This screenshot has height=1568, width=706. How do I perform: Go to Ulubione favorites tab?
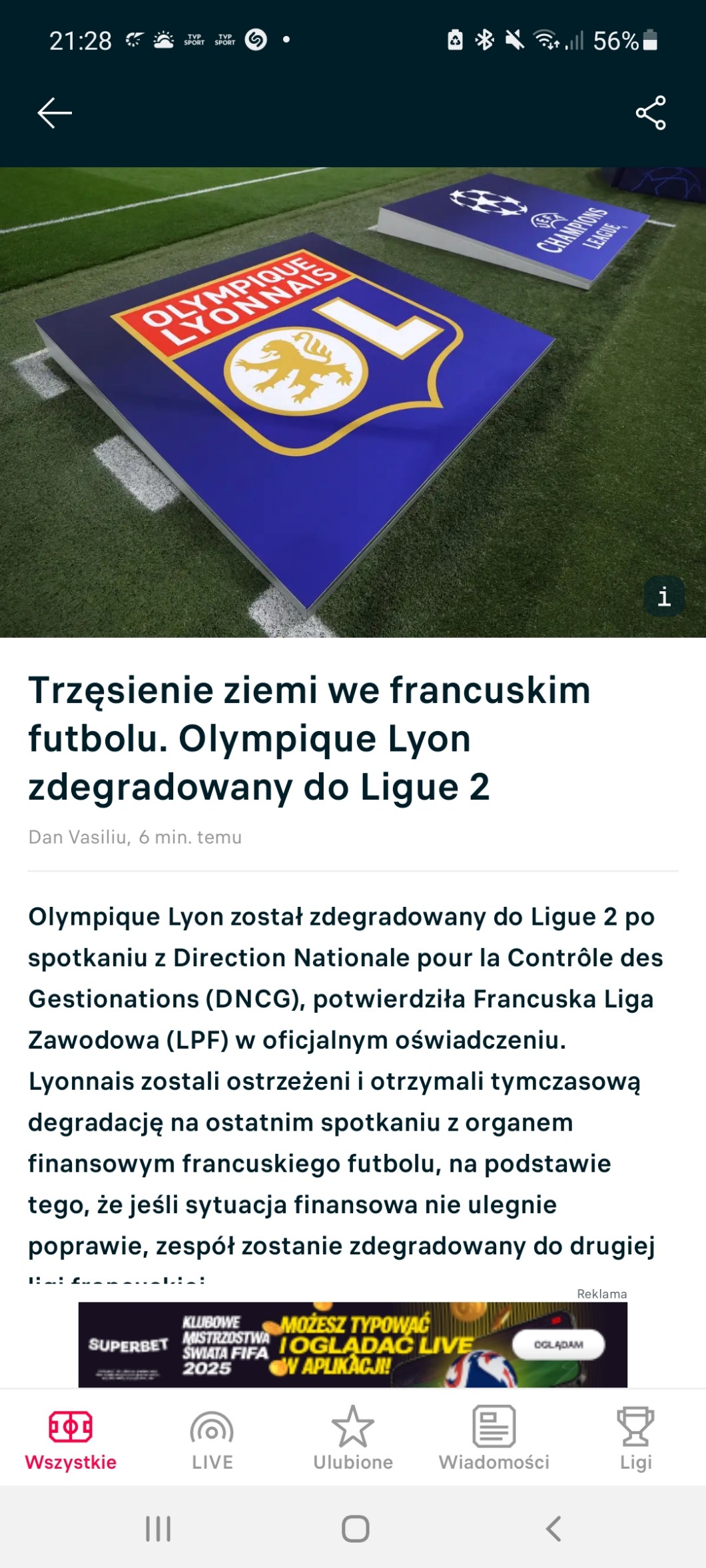pyautogui.click(x=353, y=1438)
